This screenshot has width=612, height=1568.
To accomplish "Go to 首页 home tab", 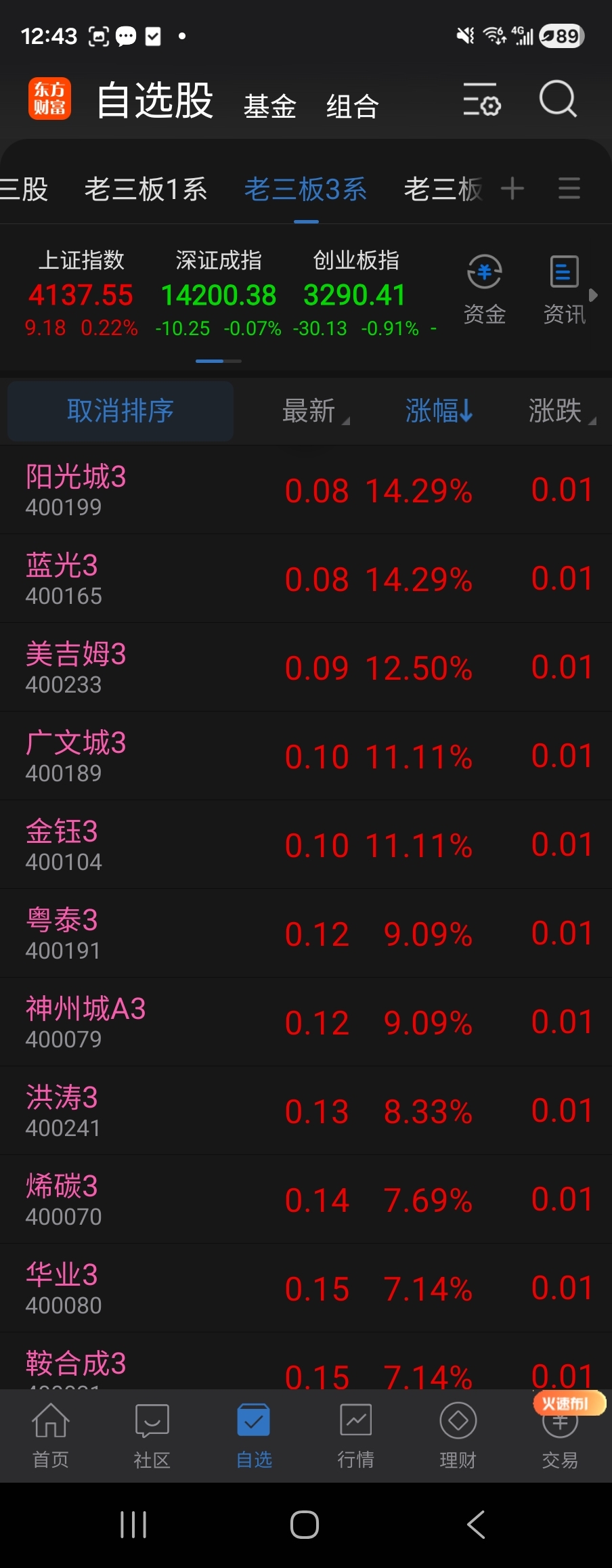I will click(51, 1434).
